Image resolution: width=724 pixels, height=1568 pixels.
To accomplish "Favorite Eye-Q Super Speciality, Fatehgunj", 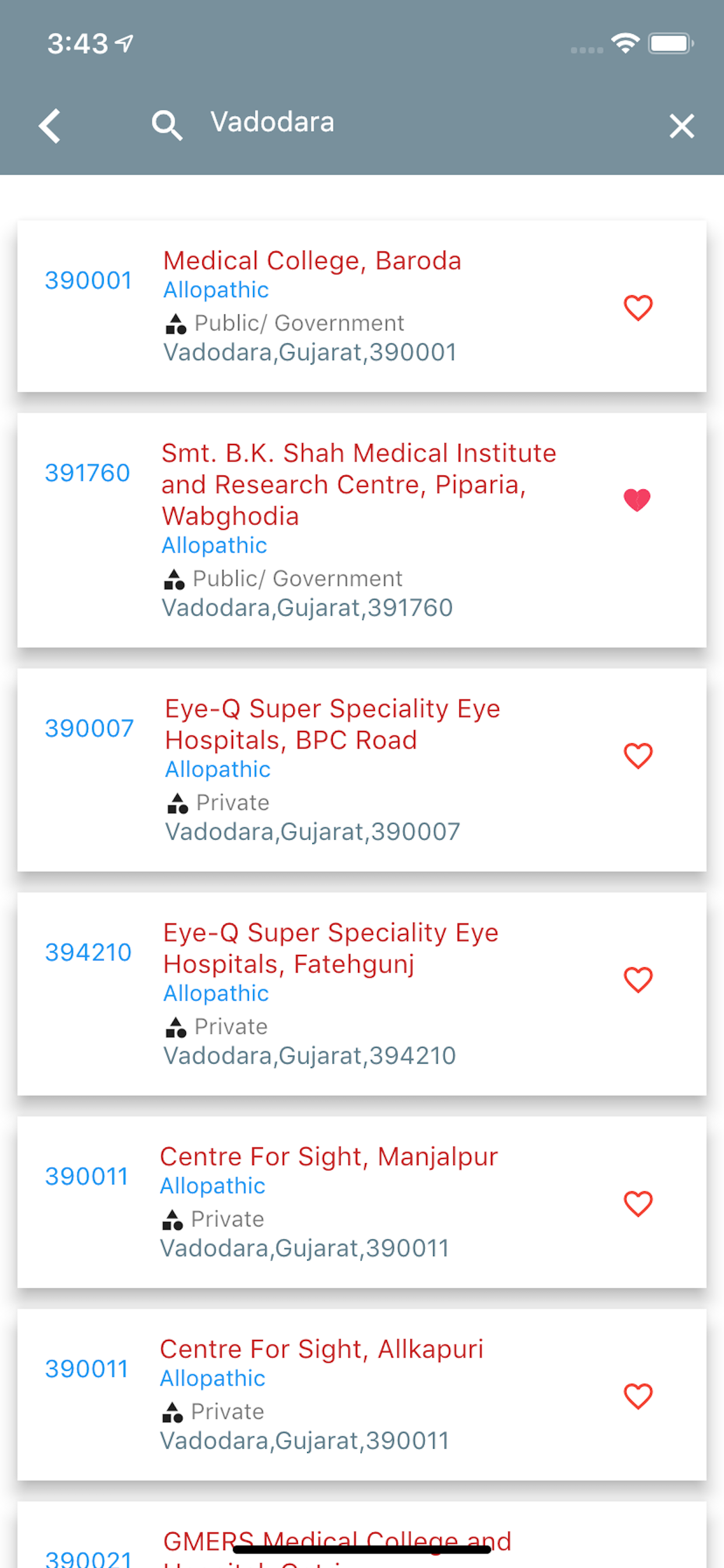I will tap(638, 979).
